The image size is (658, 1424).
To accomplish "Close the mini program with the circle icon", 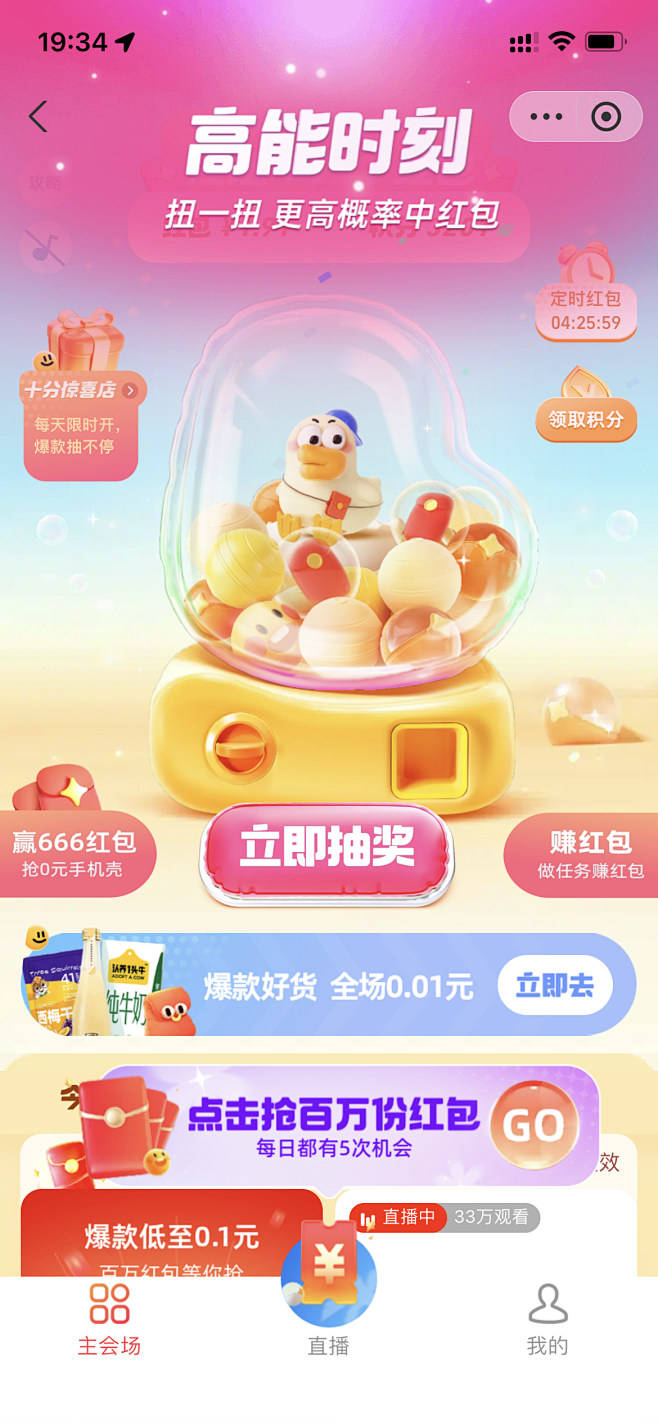I will (606, 117).
